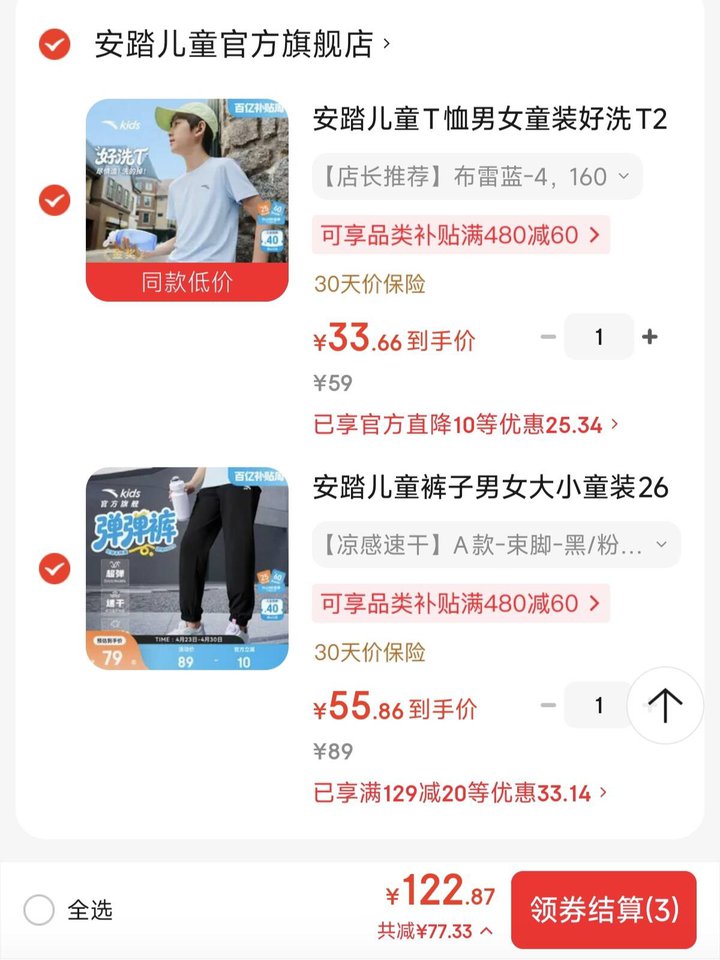Jump back to top with arrow button
This screenshot has height=960, width=720.
[665, 705]
